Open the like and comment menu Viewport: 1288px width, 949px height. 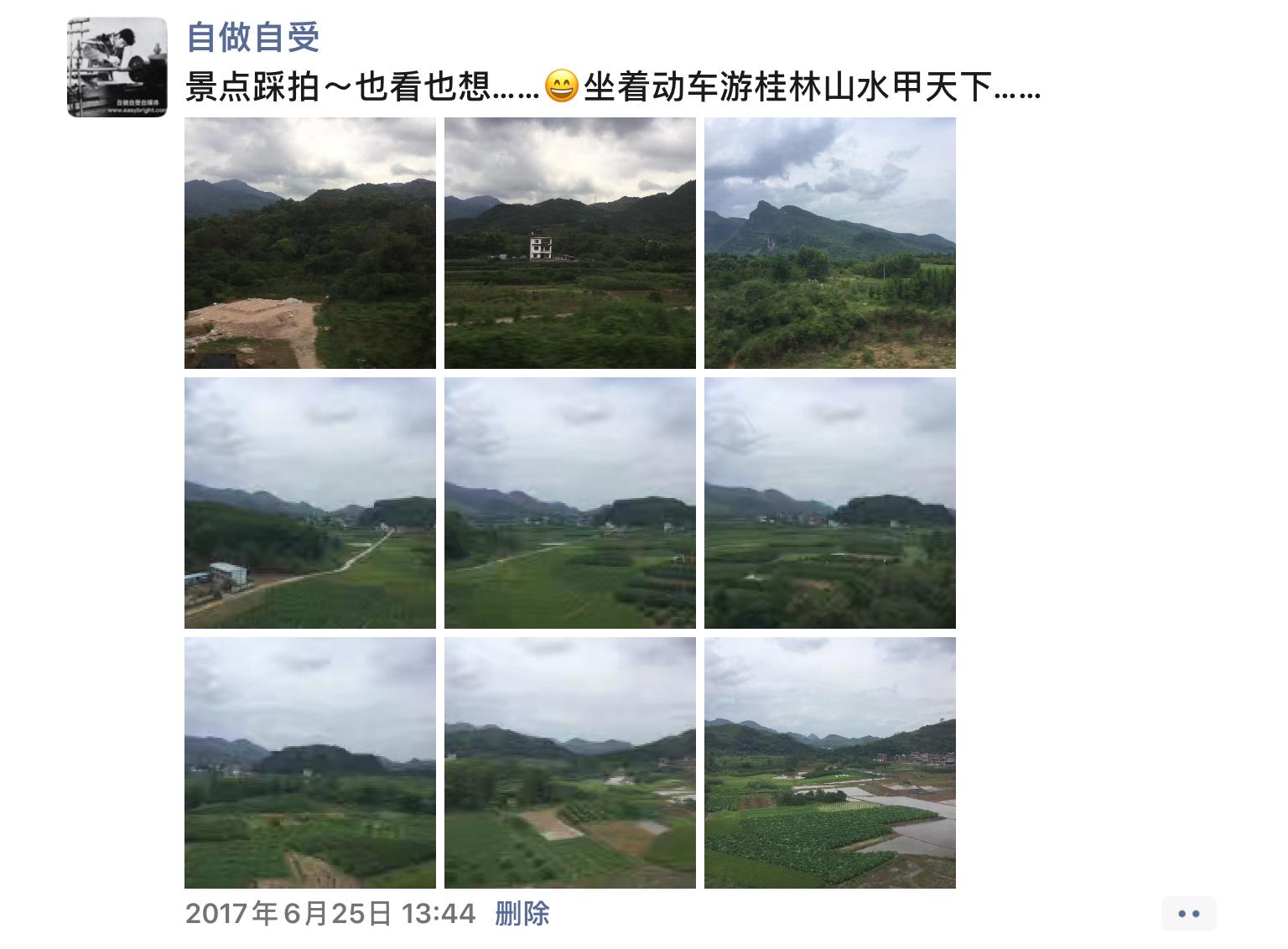1188,914
